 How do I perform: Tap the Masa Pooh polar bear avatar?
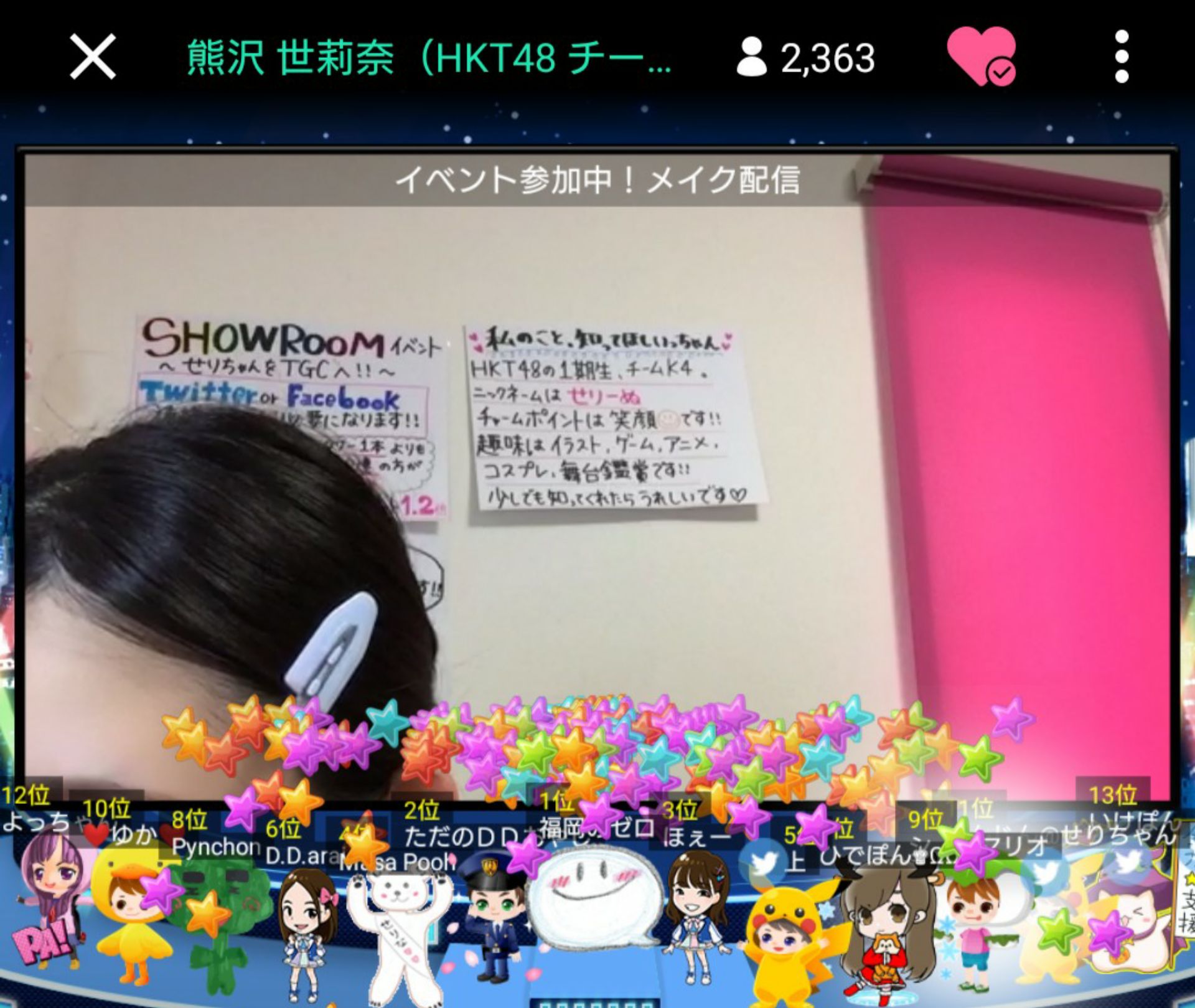coord(396,928)
